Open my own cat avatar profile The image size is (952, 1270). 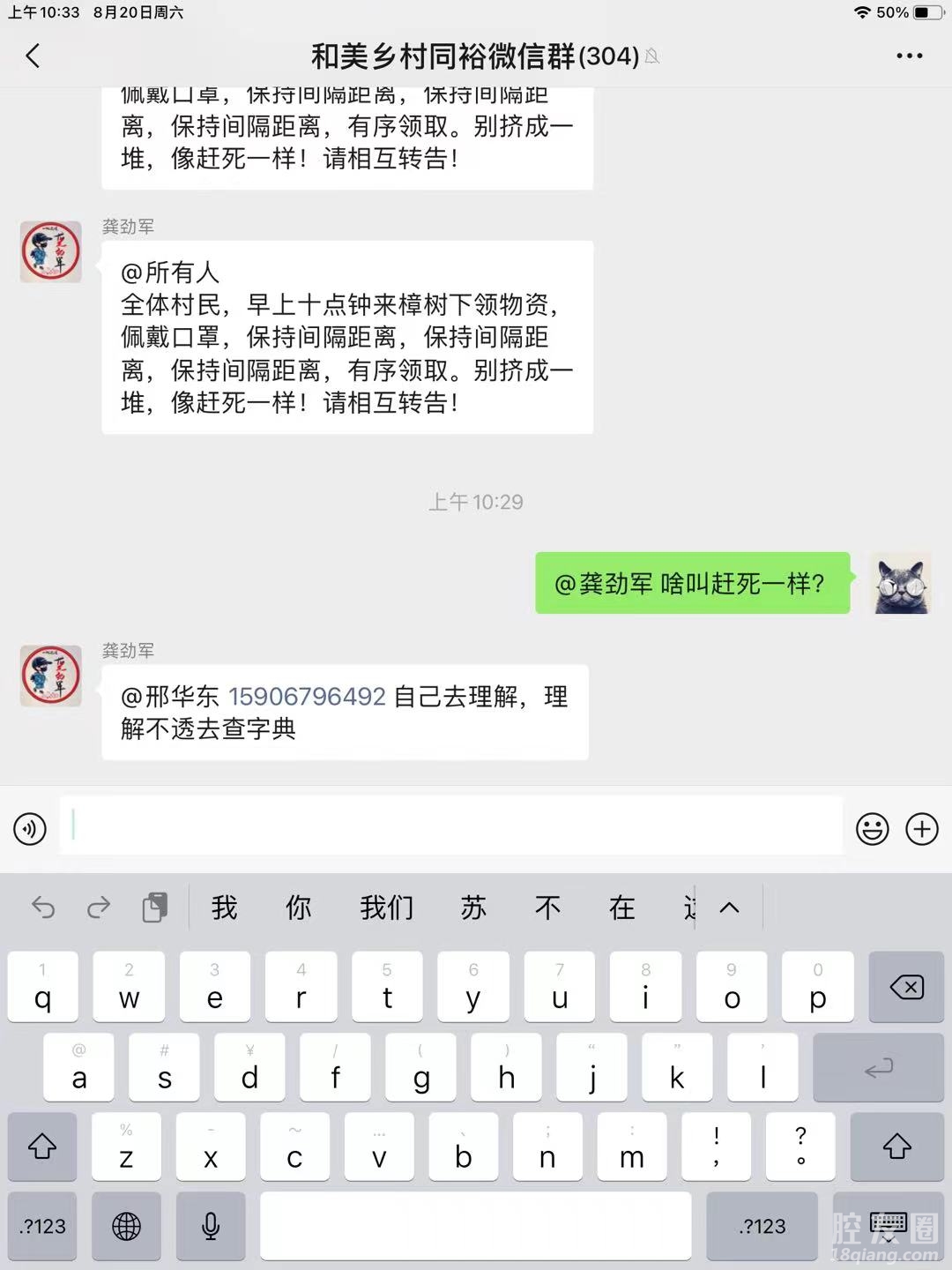[x=901, y=584]
